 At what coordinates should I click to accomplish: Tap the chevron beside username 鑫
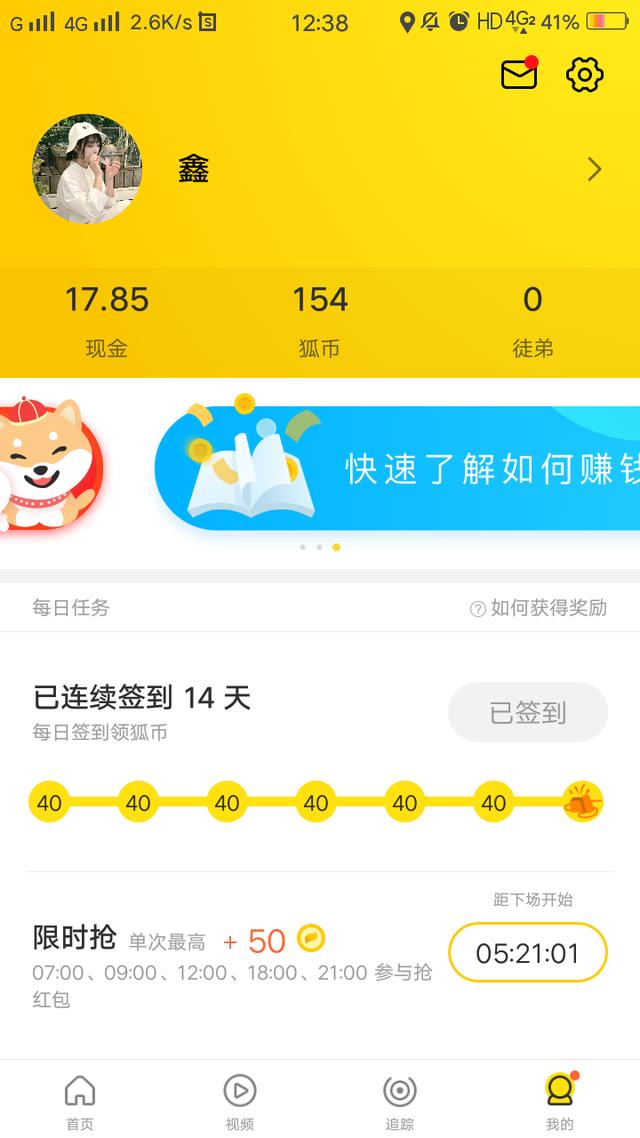click(x=594, y=169)
